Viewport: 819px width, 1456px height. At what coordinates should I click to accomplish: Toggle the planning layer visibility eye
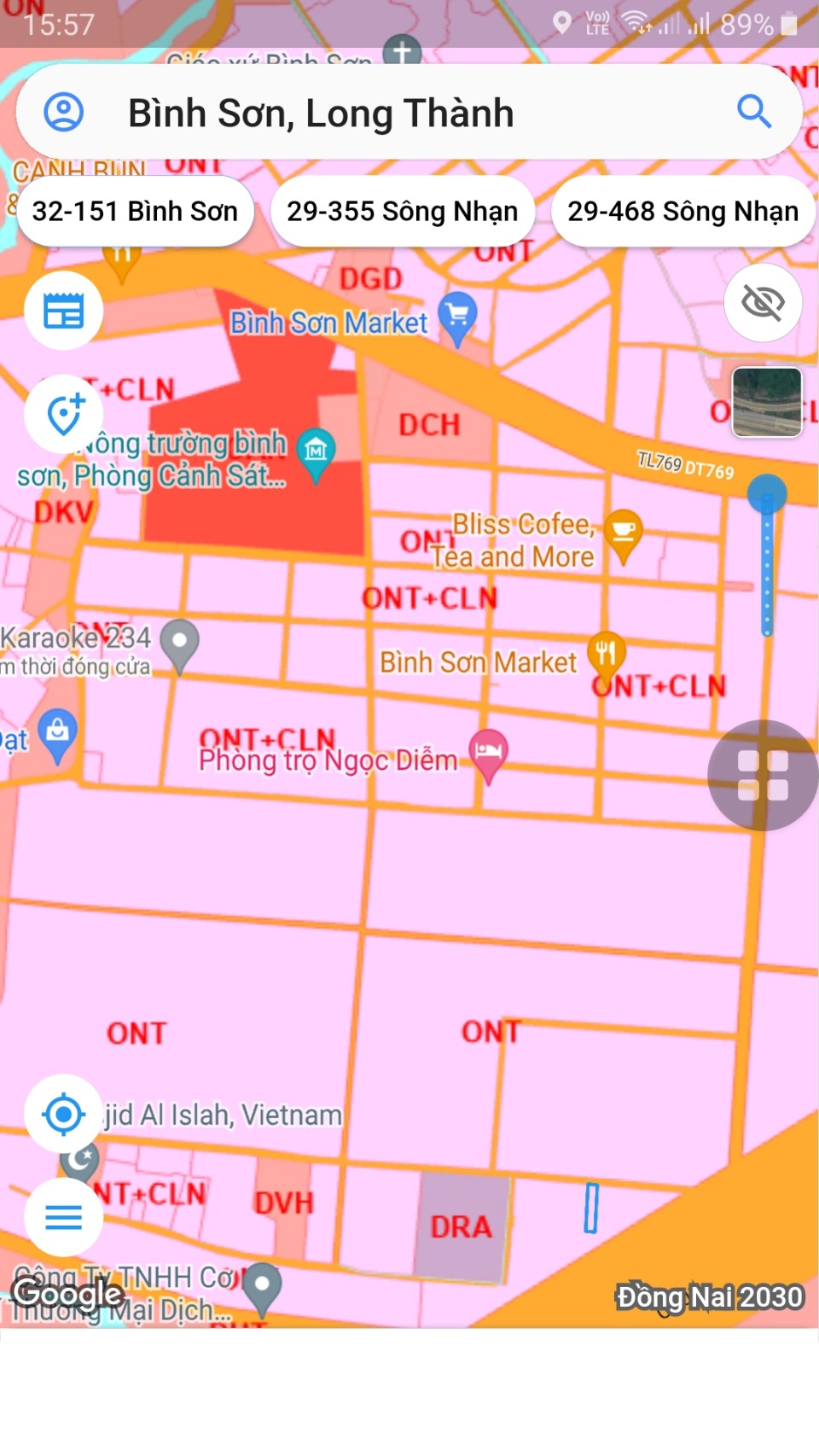click(763, 302)
